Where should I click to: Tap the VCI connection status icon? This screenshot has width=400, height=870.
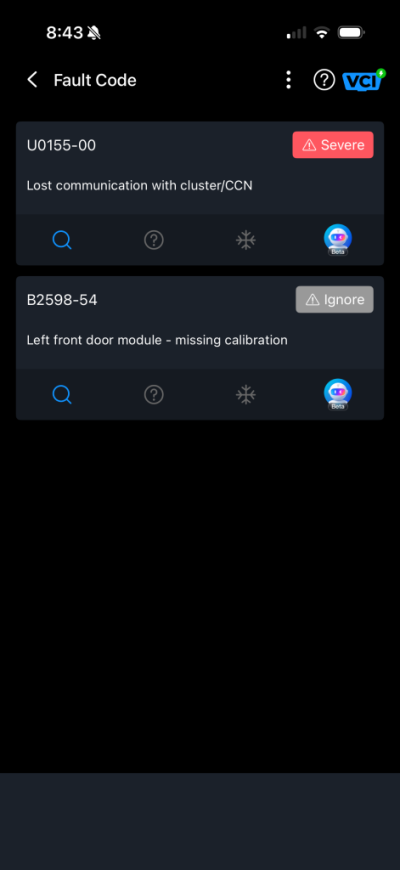(363, 79)
